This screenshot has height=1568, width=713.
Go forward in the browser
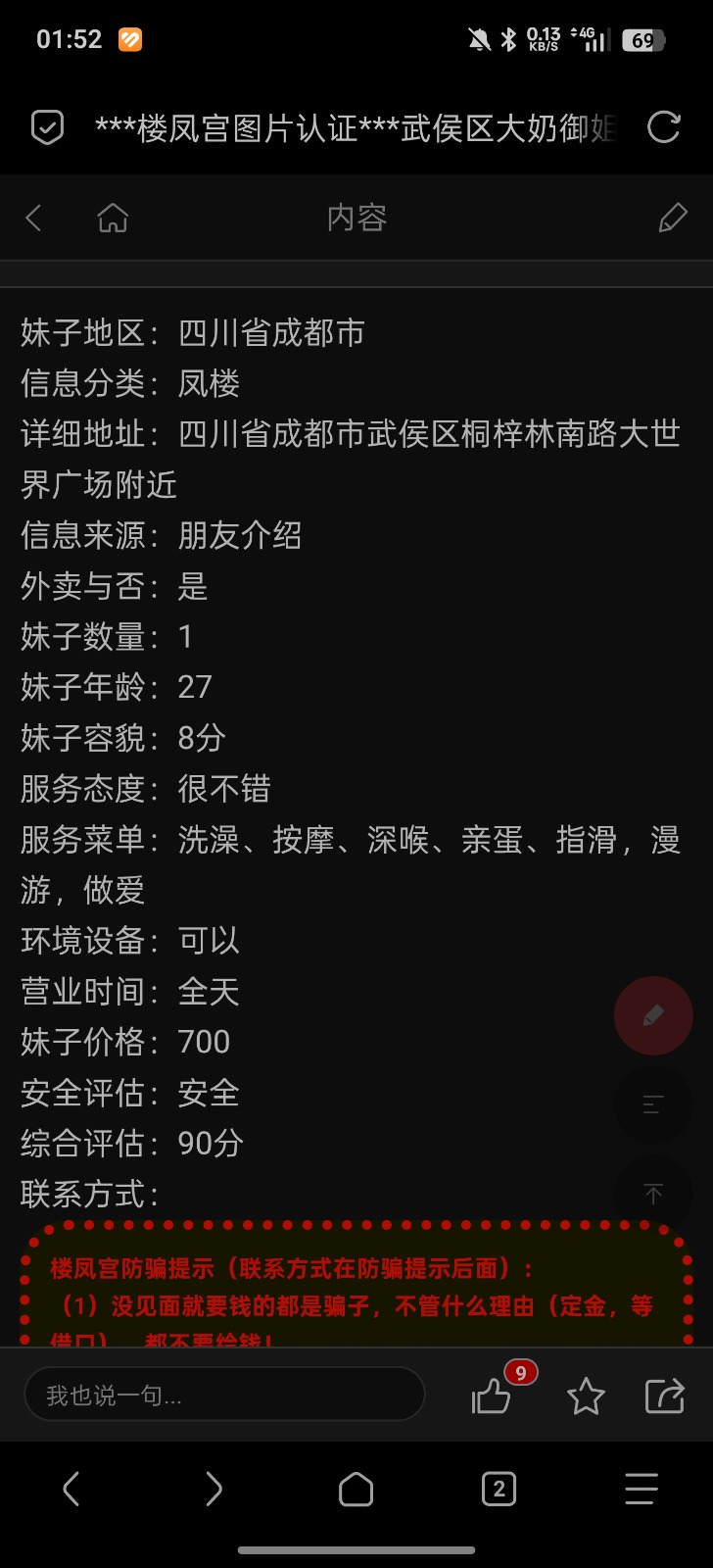(x=214, y=1490)
